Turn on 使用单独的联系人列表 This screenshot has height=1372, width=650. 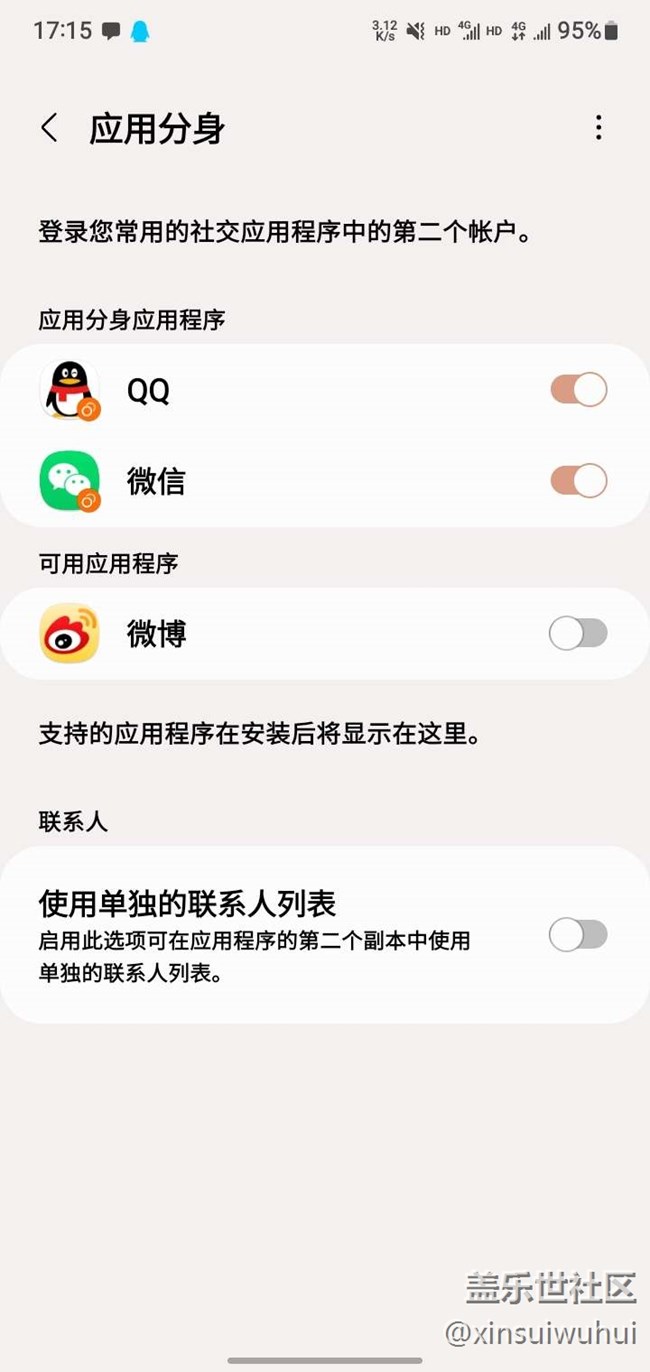(x=578, y=935)
